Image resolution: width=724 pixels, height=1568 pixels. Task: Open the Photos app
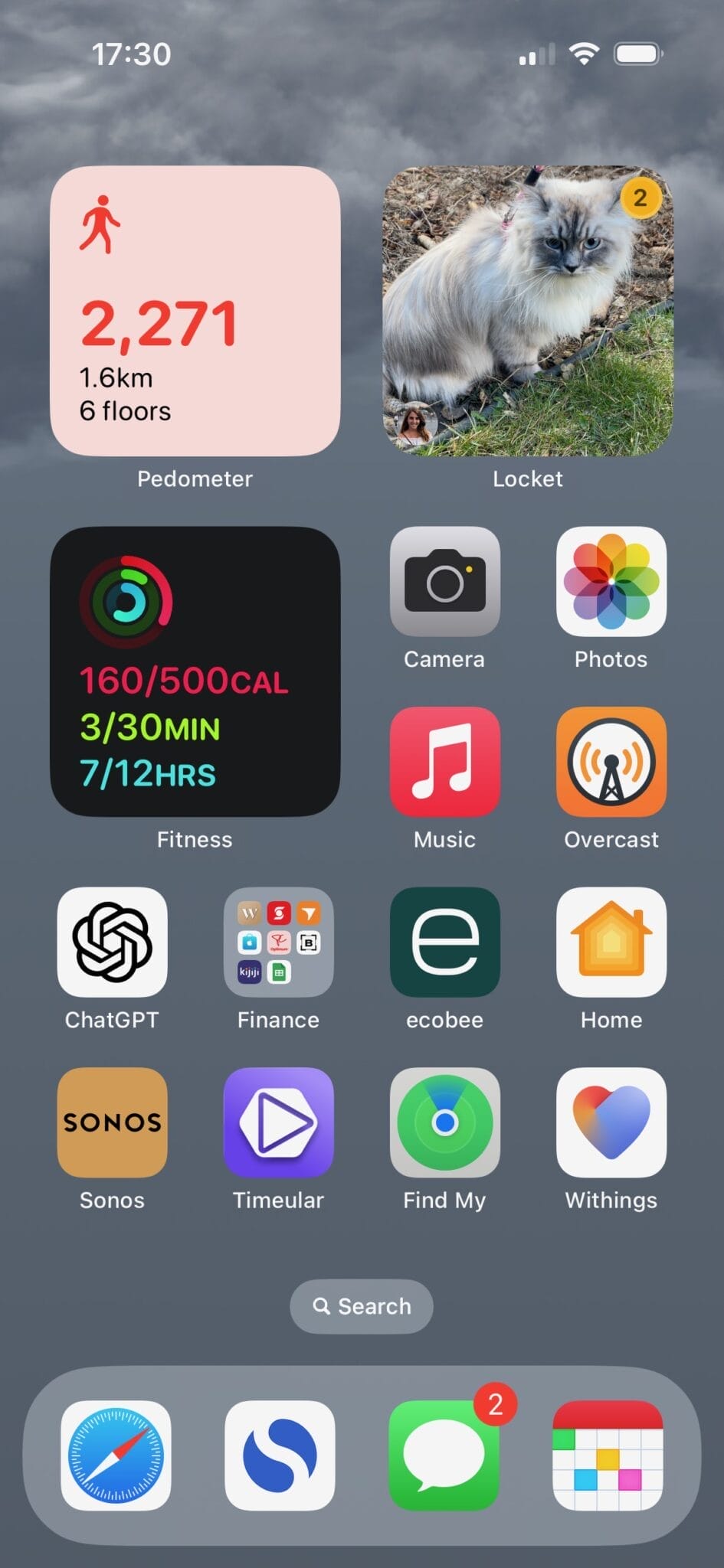[611, 582]
